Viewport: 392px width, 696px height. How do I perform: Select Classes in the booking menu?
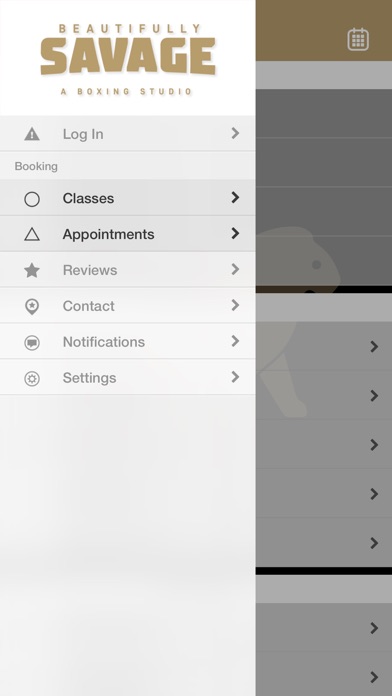[x=127, y=198]
